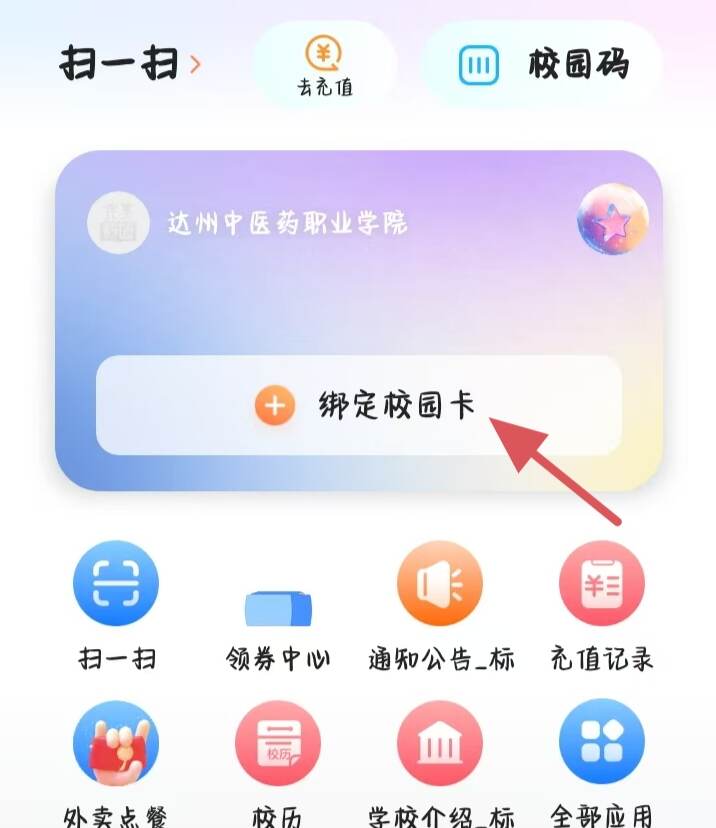
Task: Tap 扫一扫 at the top left
Action: pos(128,65)
